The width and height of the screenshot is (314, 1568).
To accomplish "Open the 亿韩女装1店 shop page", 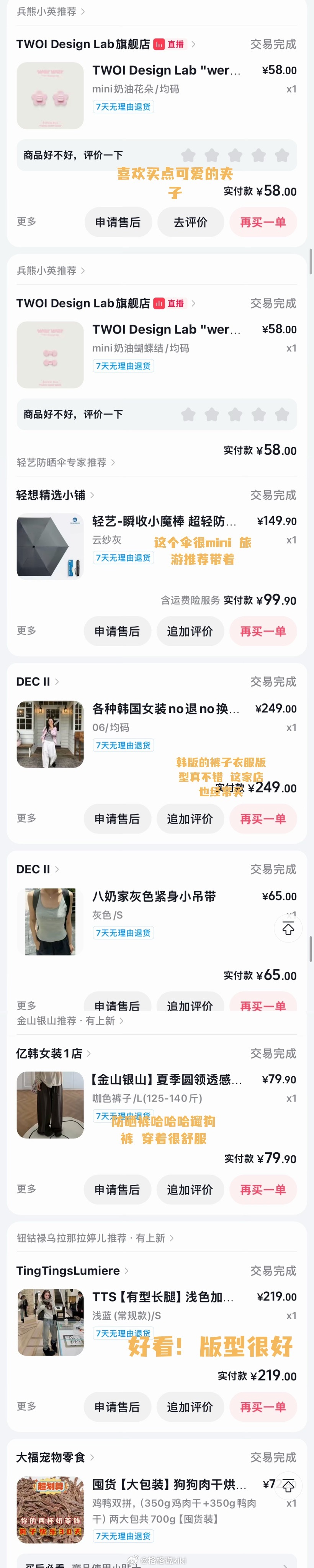I will [x=54, y=1053].
